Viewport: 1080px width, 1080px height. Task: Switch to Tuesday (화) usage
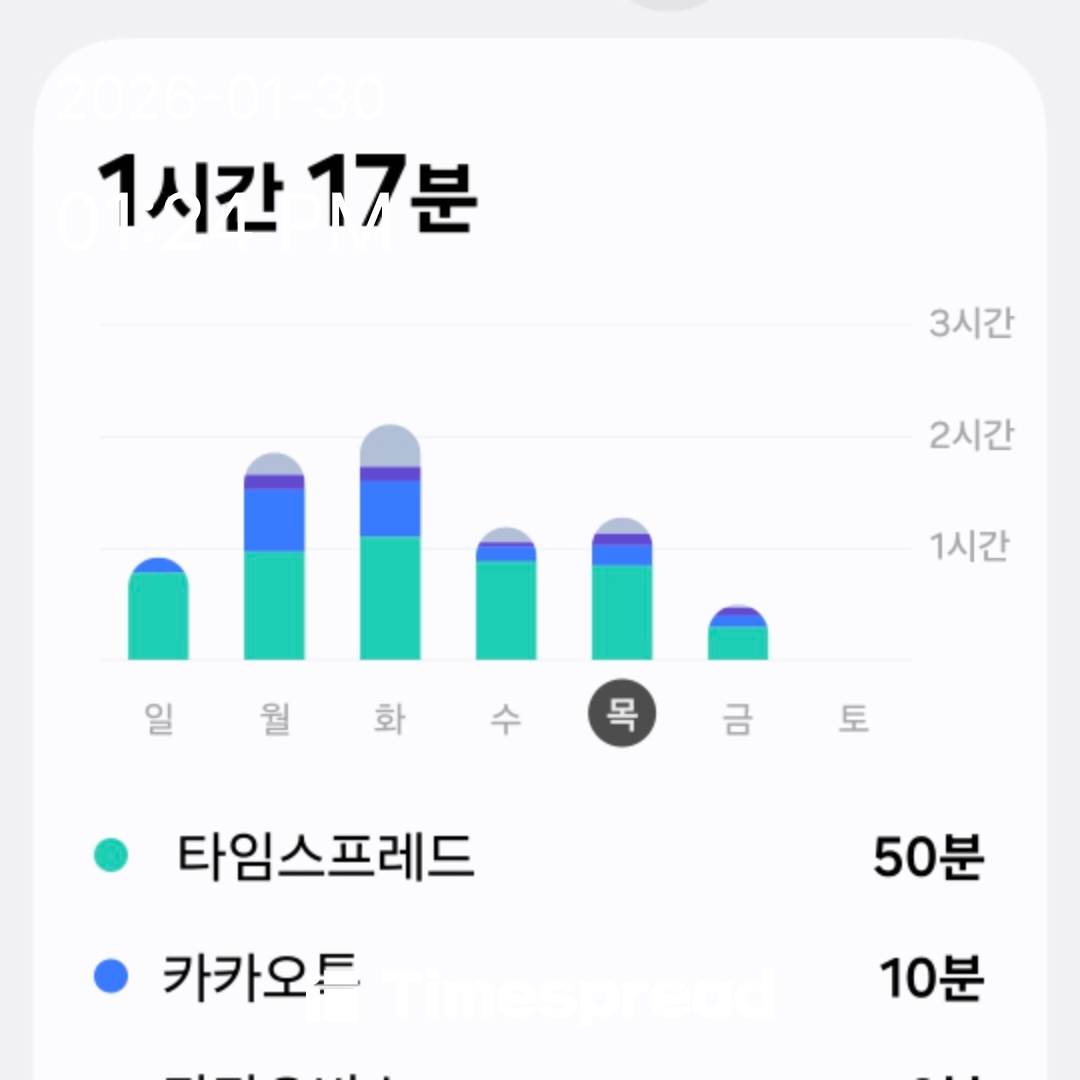coord(390,718)
